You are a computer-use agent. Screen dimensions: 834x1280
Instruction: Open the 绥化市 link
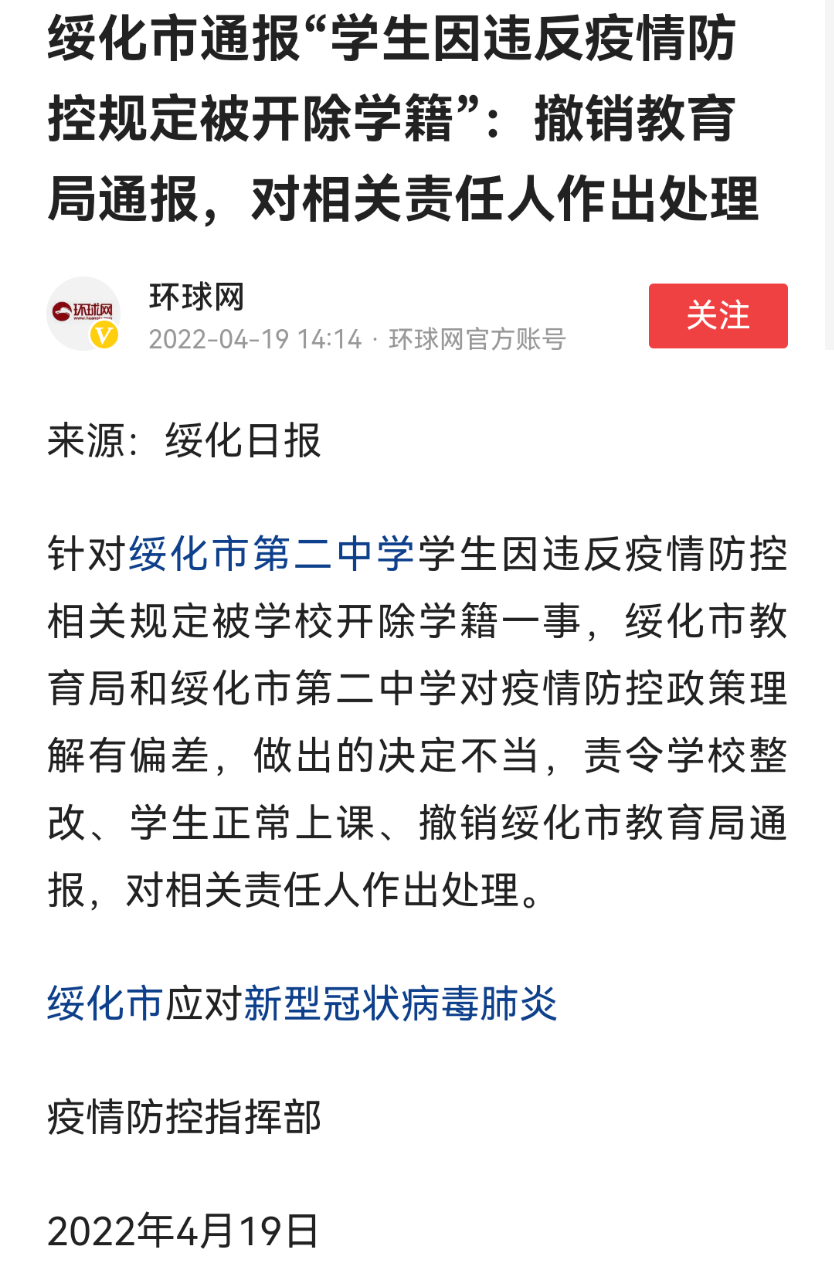105,1003
